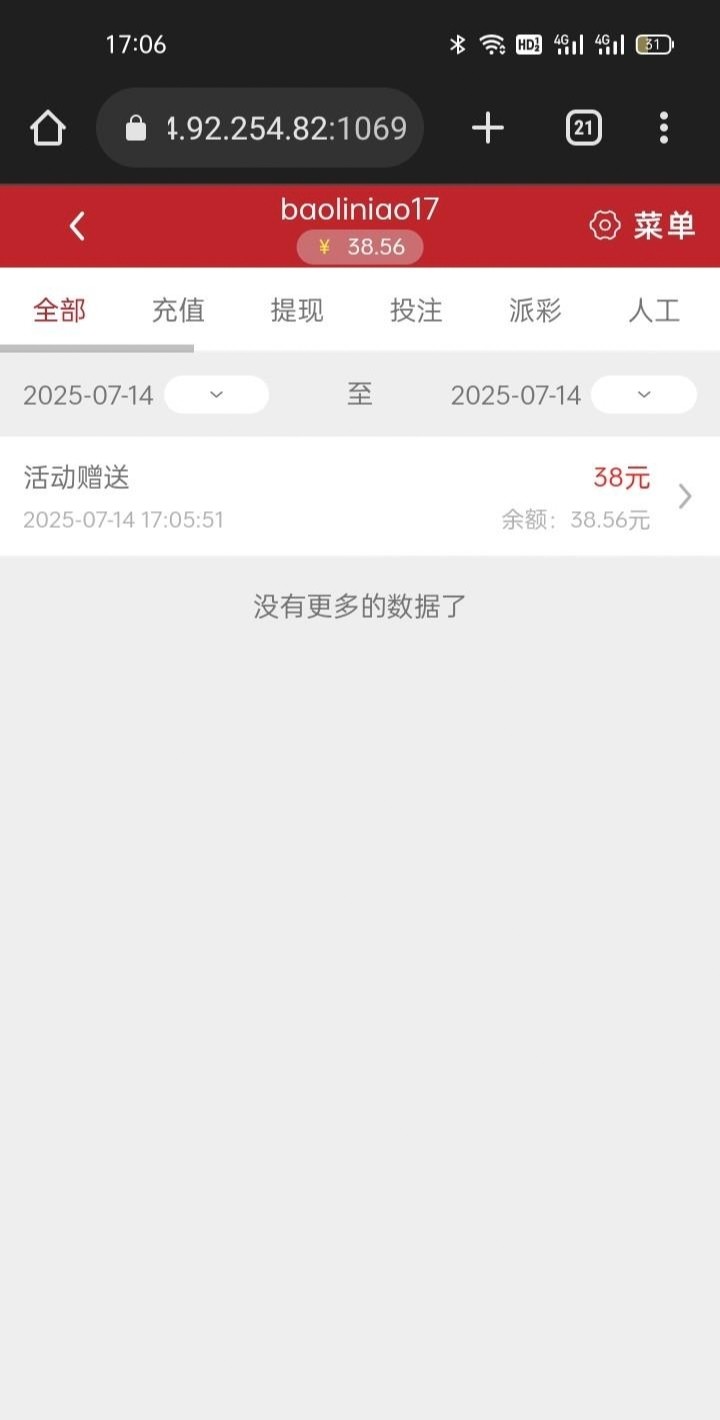Expand the end date dropdown
The width and height of the screenshot is (720, 1420).
pos(643,395)
